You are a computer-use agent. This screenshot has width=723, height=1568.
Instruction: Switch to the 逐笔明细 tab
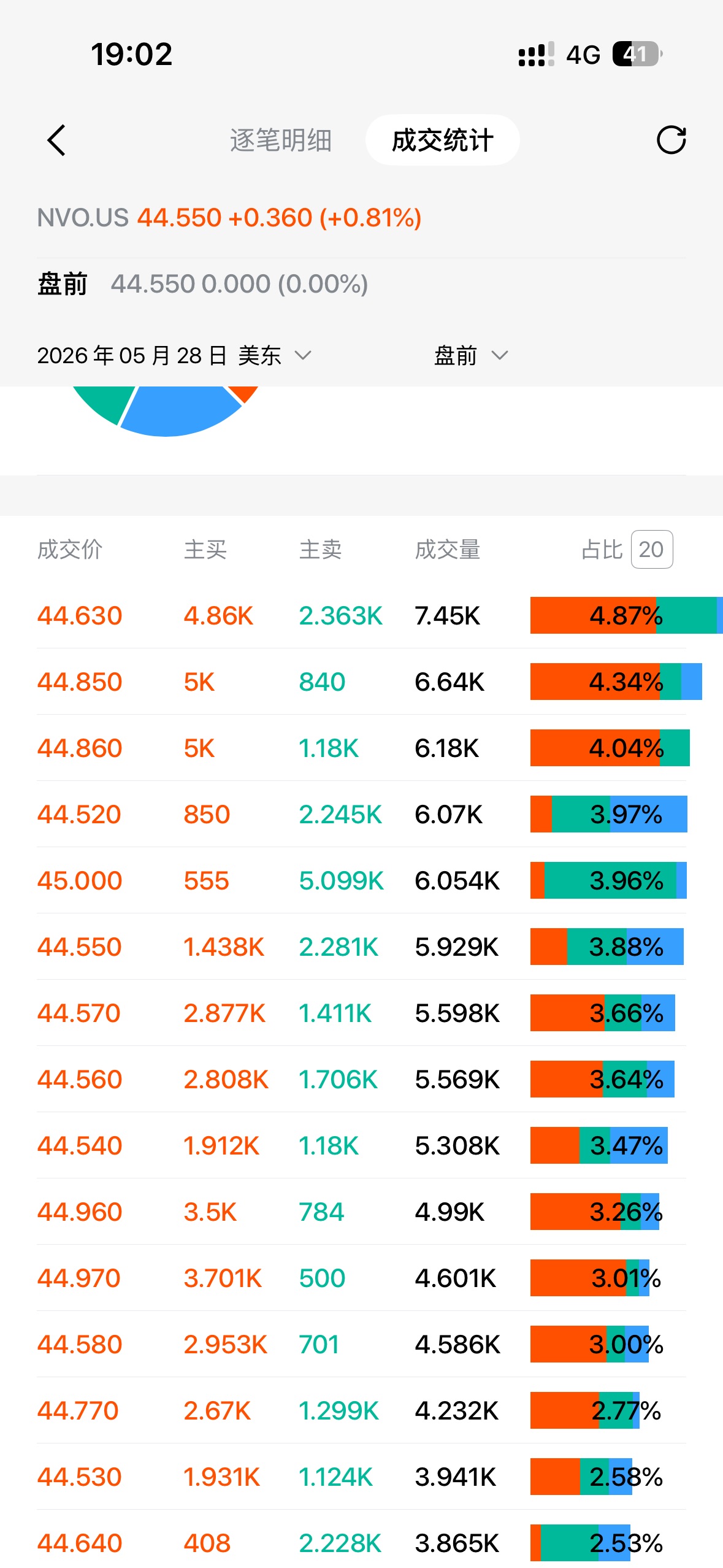tap(281, 140)
